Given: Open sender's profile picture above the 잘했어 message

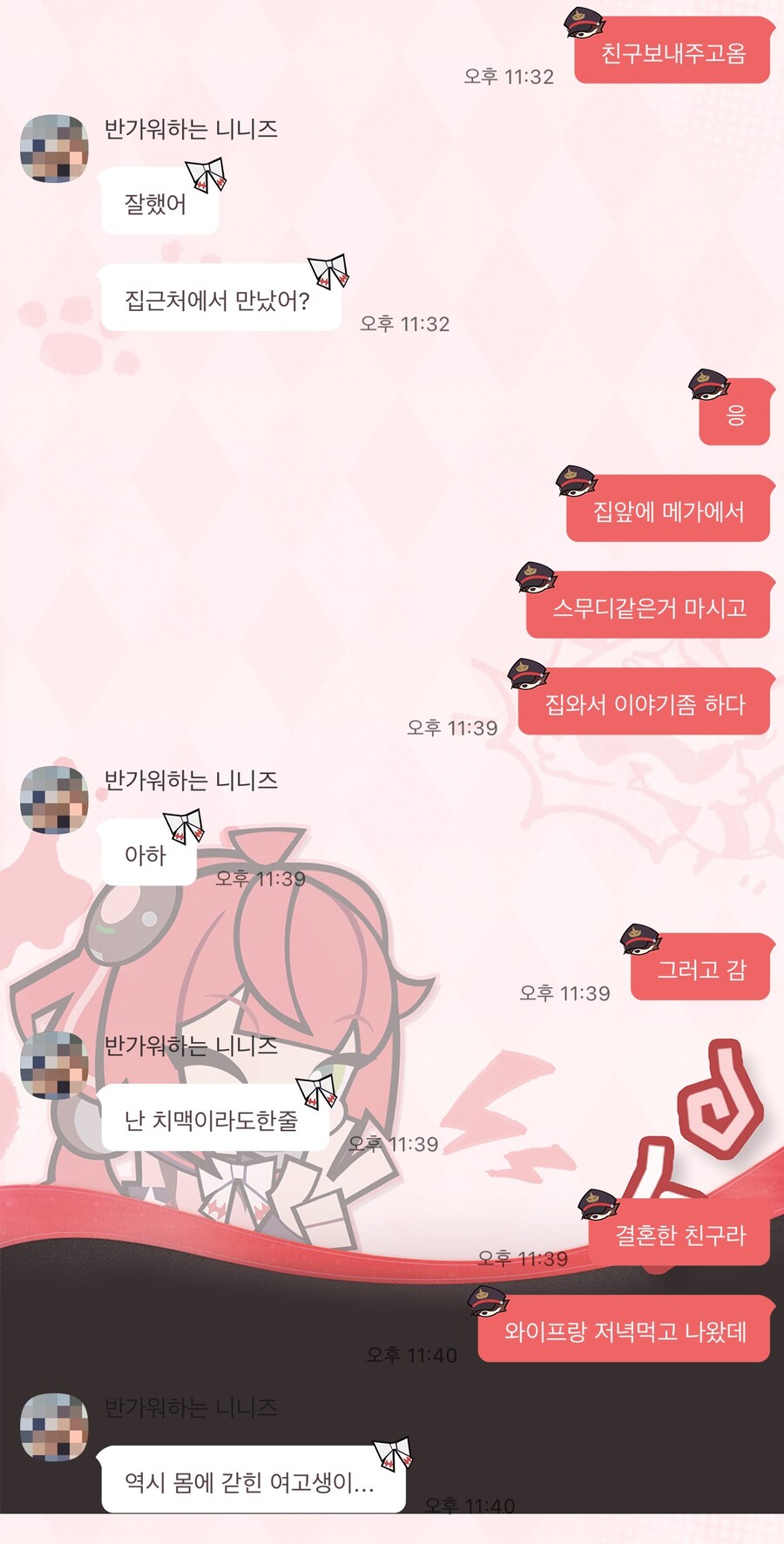Looking at the screenshot, I should coord(54,148).
